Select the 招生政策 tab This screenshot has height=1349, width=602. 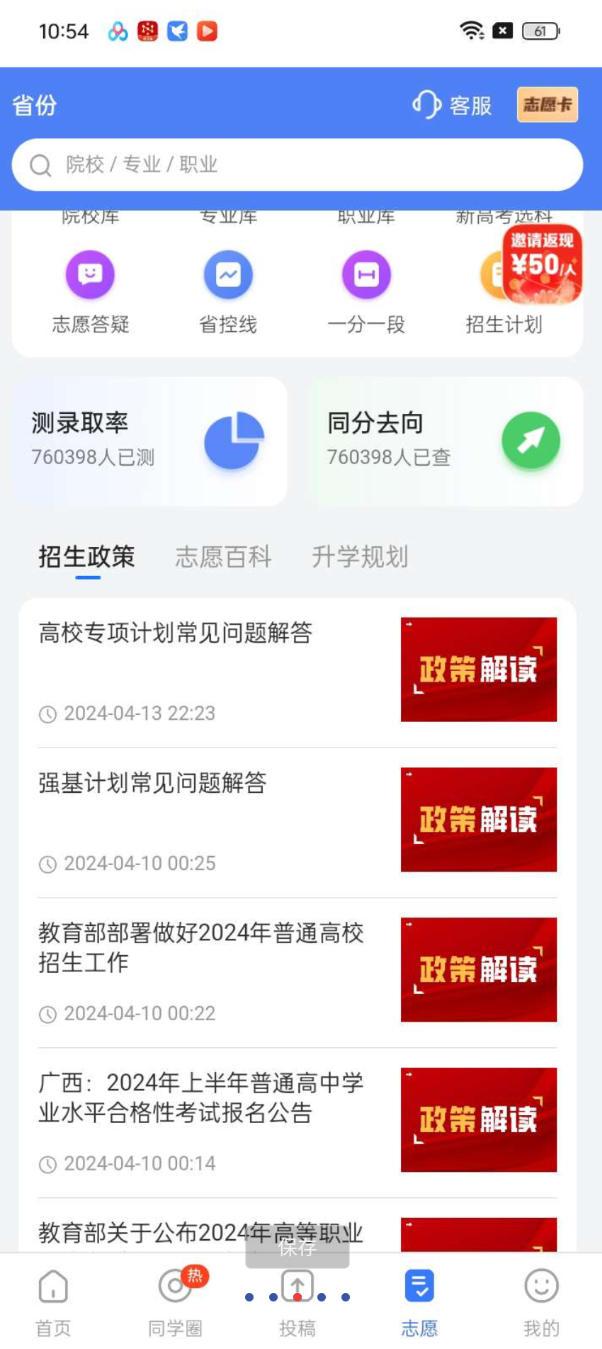(87, 557)
